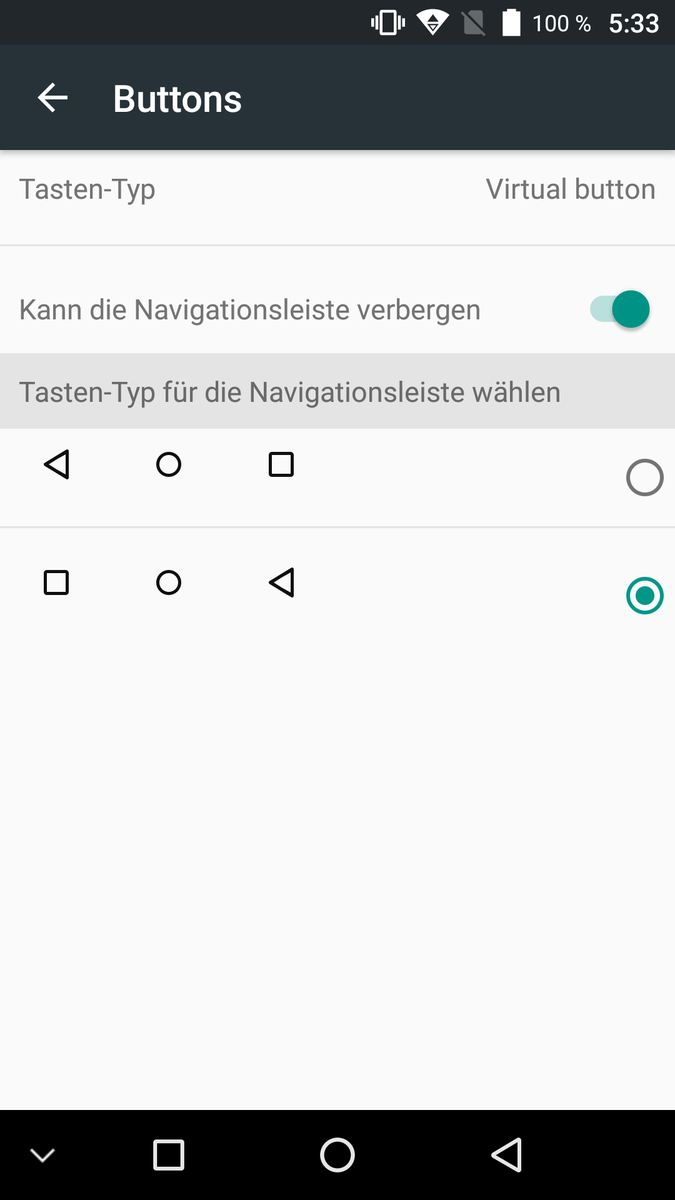Open the Tasten-Typ setting row
The height and width of the screenshot is (1200, 675).
pos(337,190)
